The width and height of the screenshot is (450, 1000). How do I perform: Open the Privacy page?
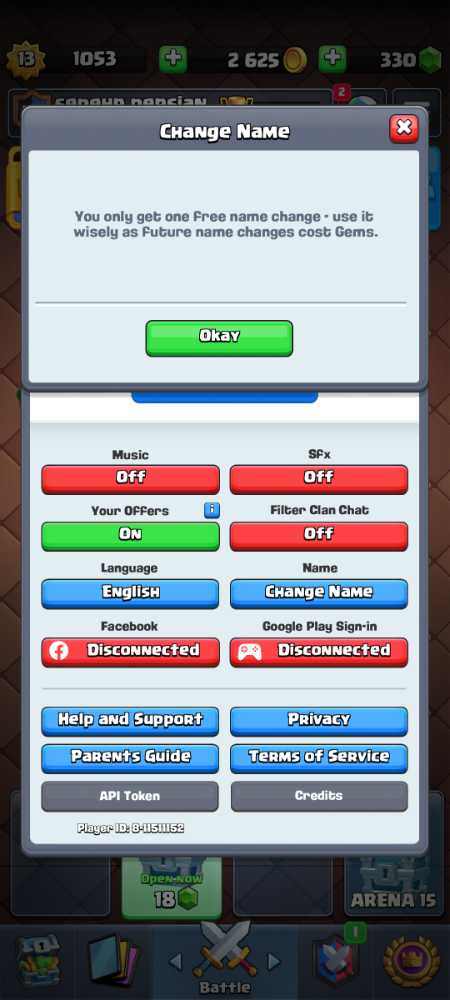[319, 721]
